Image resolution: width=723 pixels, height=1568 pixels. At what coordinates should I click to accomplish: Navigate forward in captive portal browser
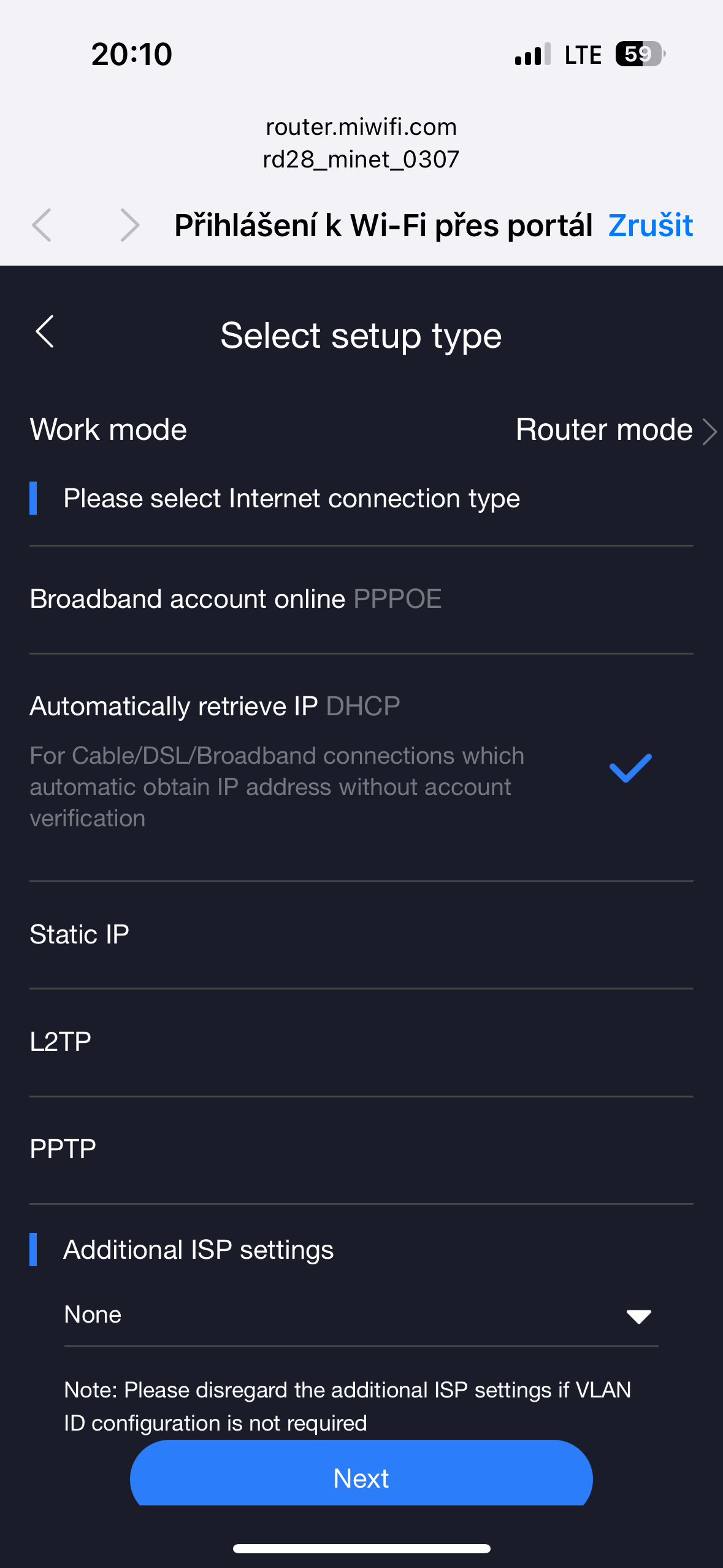coord(129,225)
